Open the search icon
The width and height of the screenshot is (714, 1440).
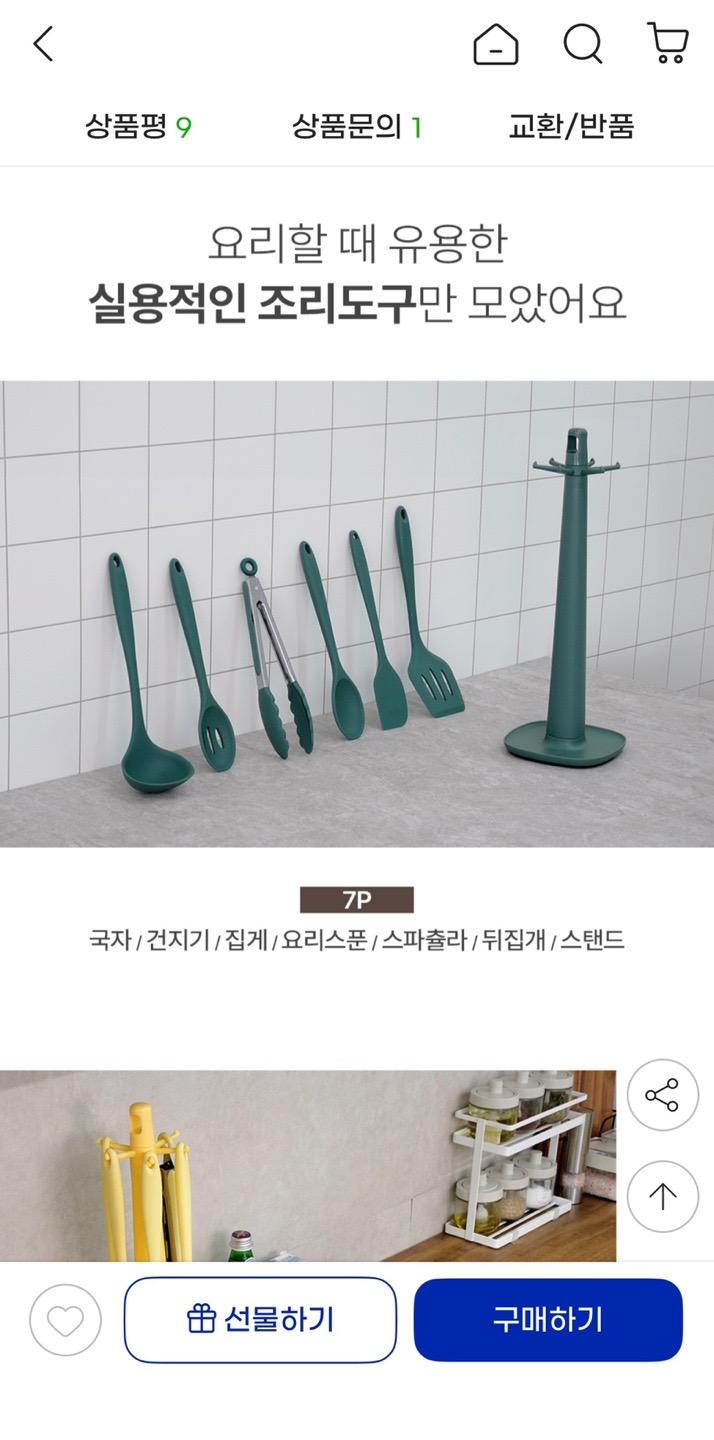[x=582, y=45]
